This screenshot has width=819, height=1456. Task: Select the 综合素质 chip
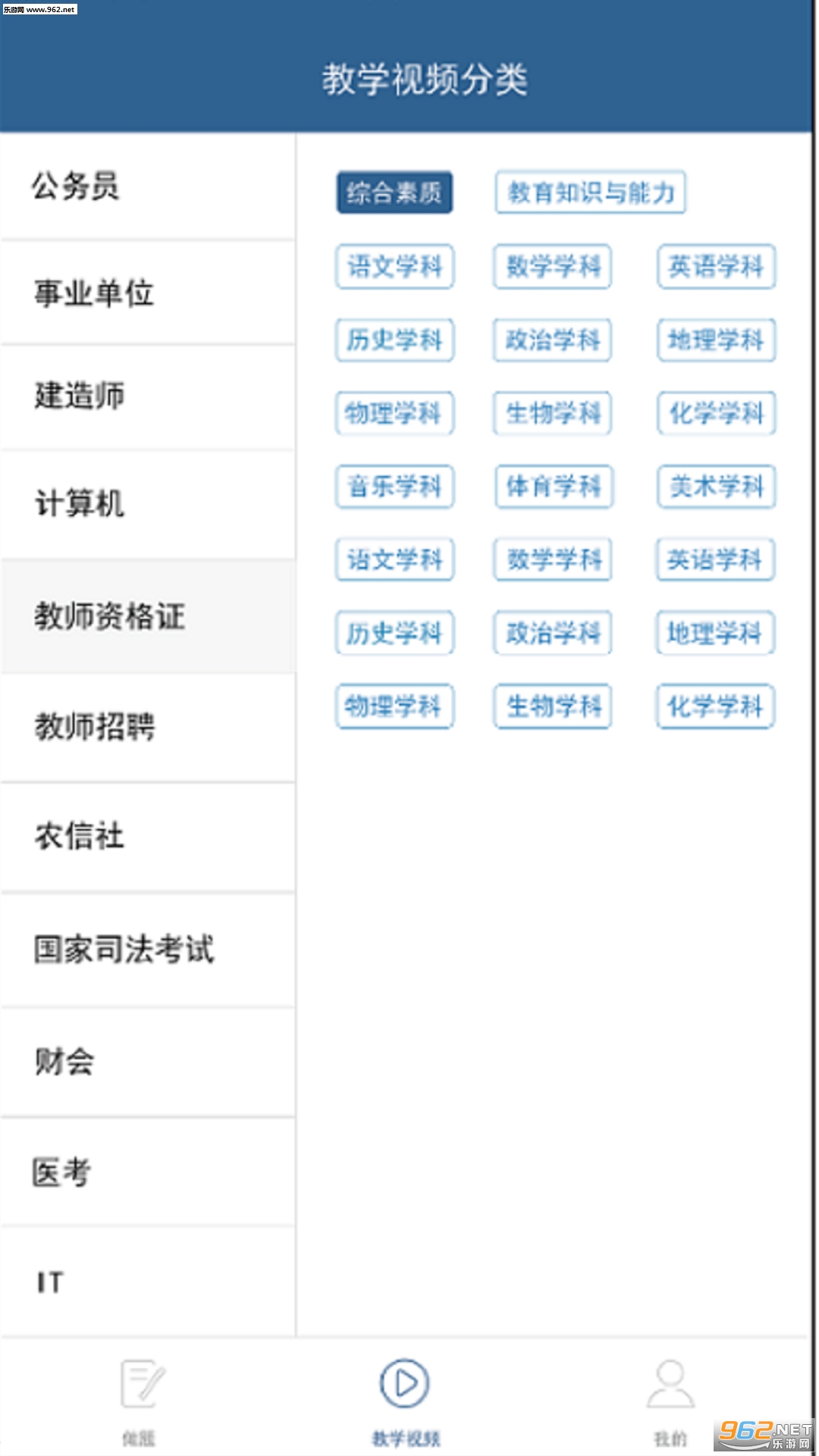(394, 192)
